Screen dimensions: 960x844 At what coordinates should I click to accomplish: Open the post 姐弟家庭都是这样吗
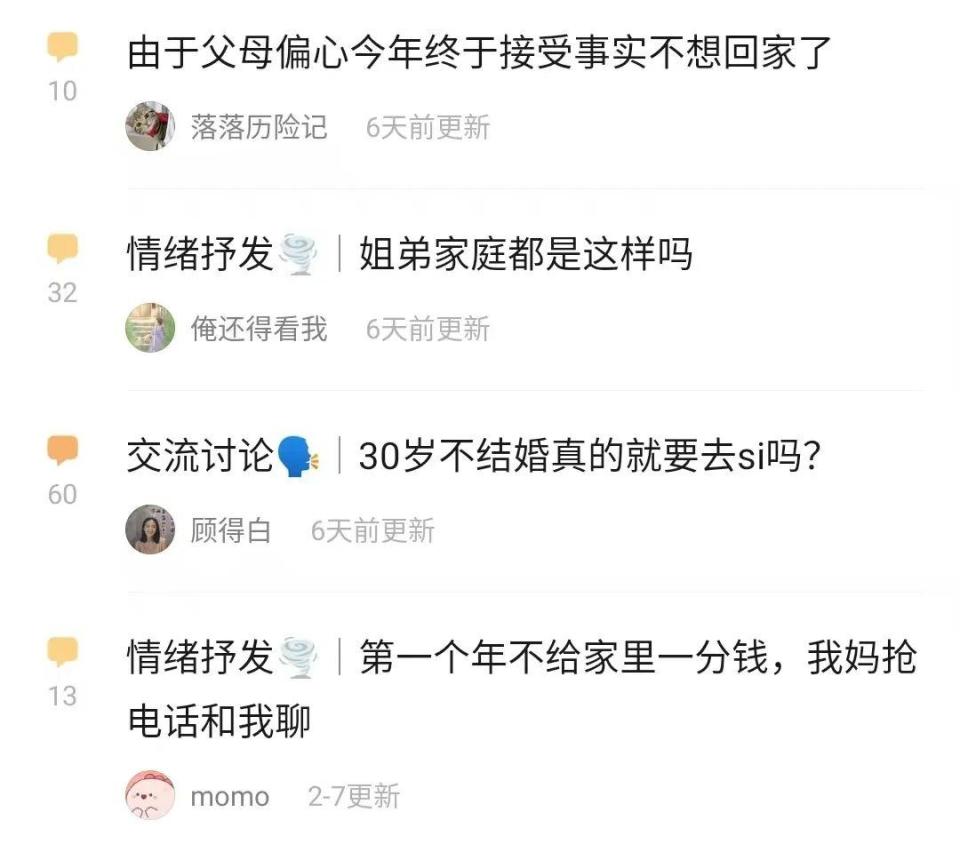coord(524,255)
